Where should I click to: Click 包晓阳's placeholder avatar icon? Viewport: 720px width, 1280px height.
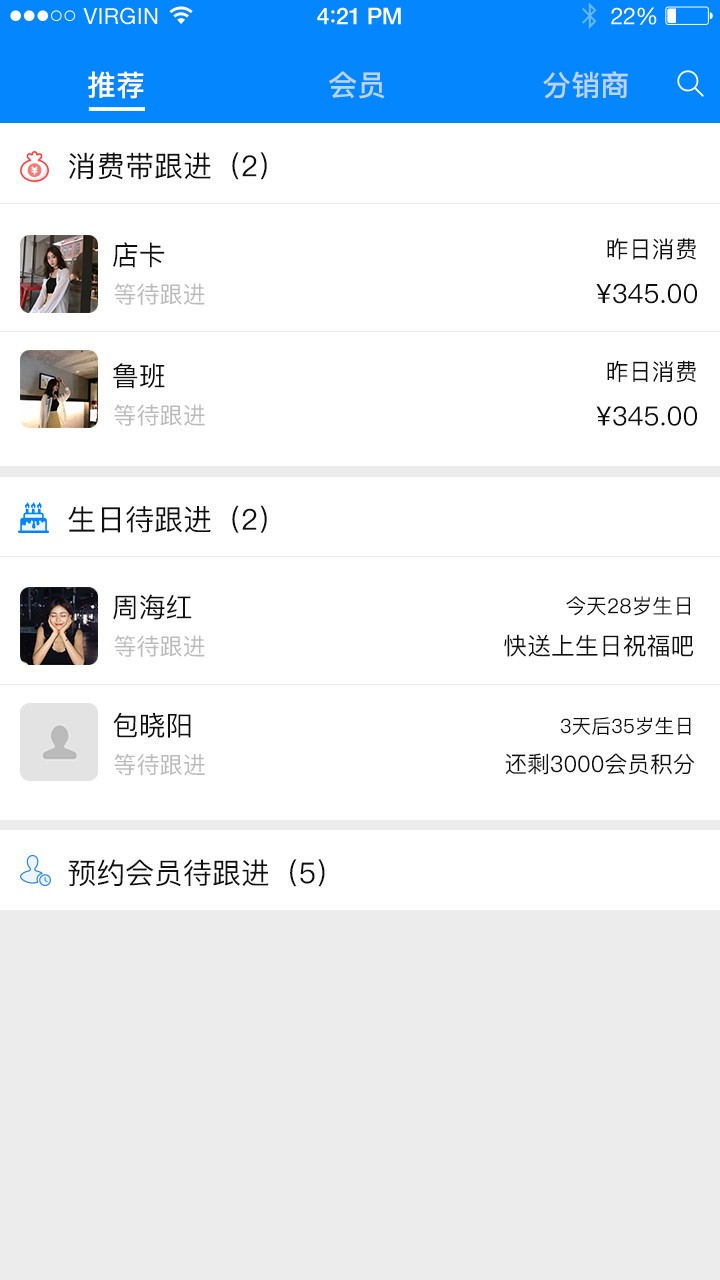point(58,741)
